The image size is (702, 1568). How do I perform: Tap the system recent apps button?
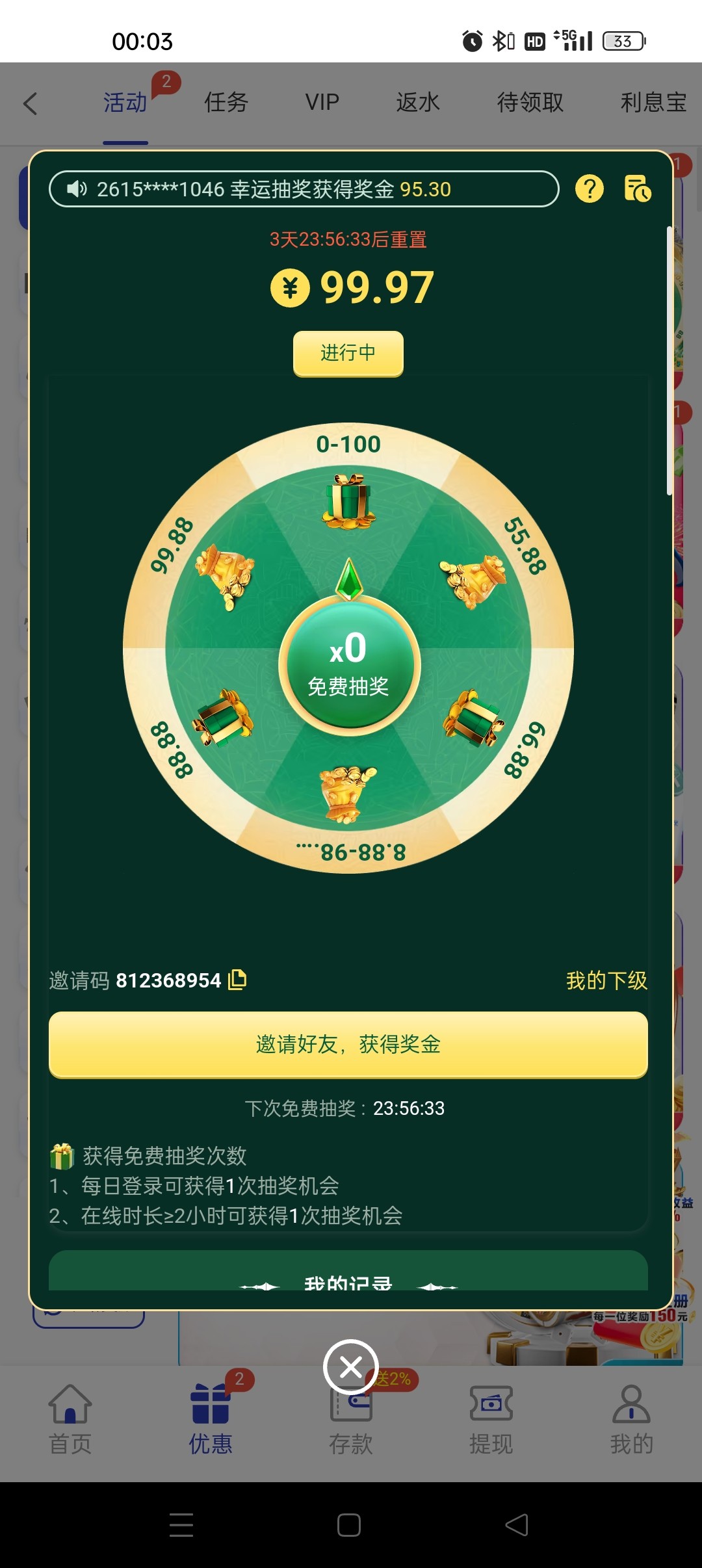point(181,1525)
